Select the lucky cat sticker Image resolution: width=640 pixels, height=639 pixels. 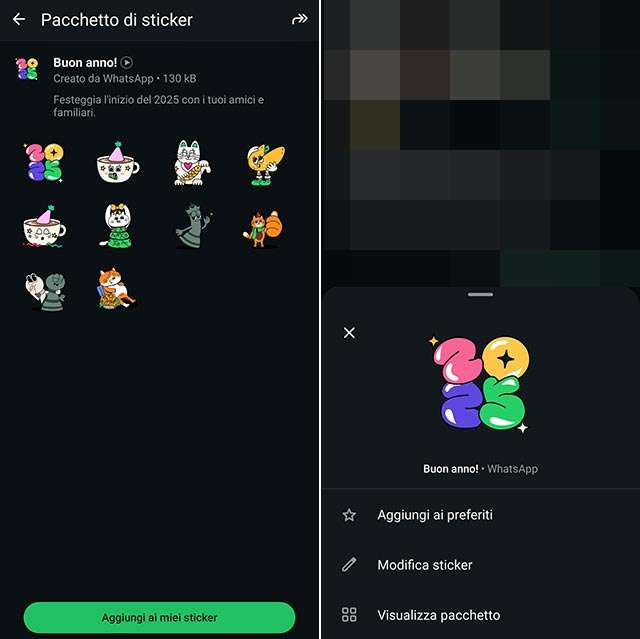(193, 163)
